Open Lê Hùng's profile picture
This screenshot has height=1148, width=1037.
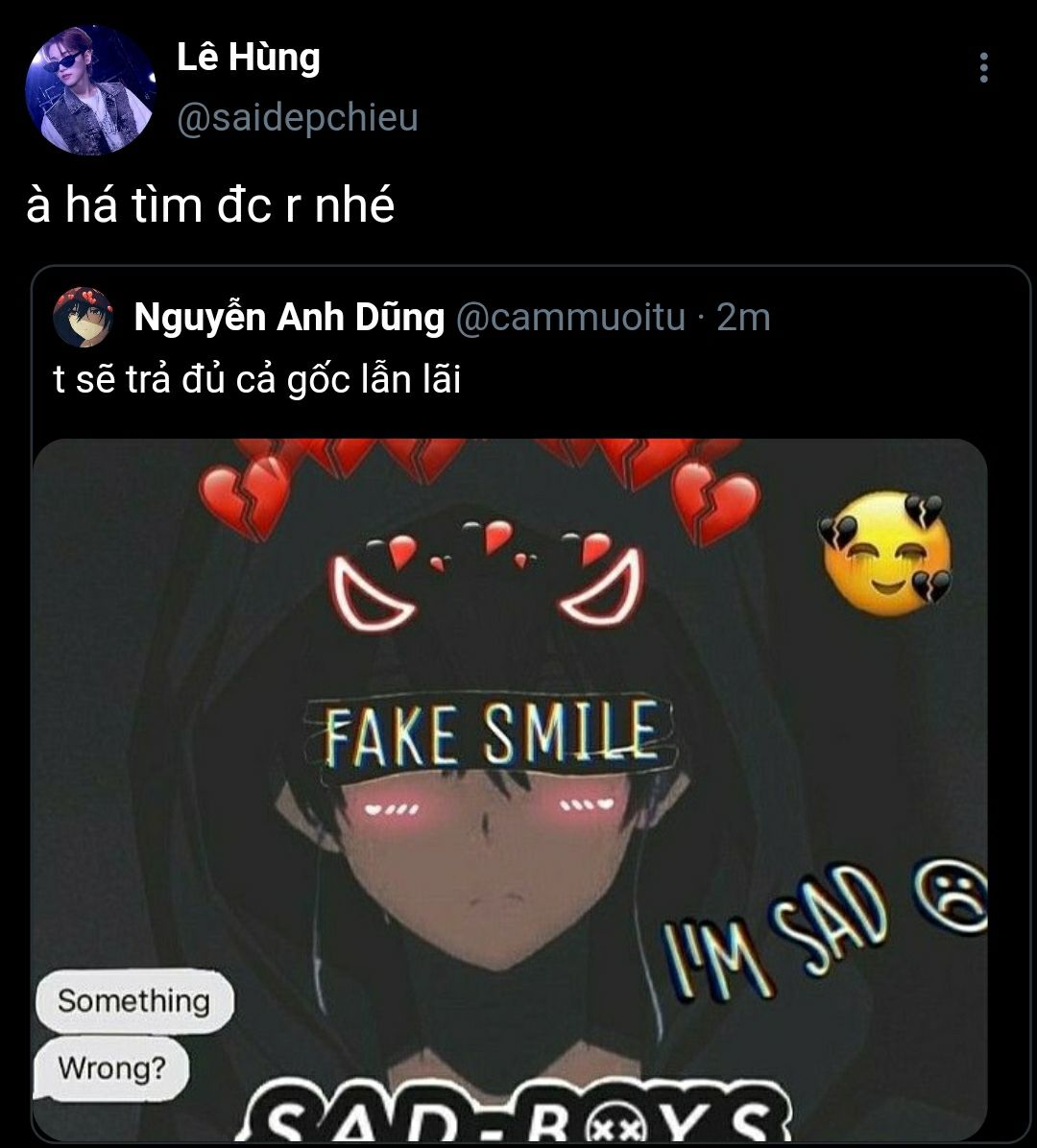pyautogui.click(x=89, y=90)
